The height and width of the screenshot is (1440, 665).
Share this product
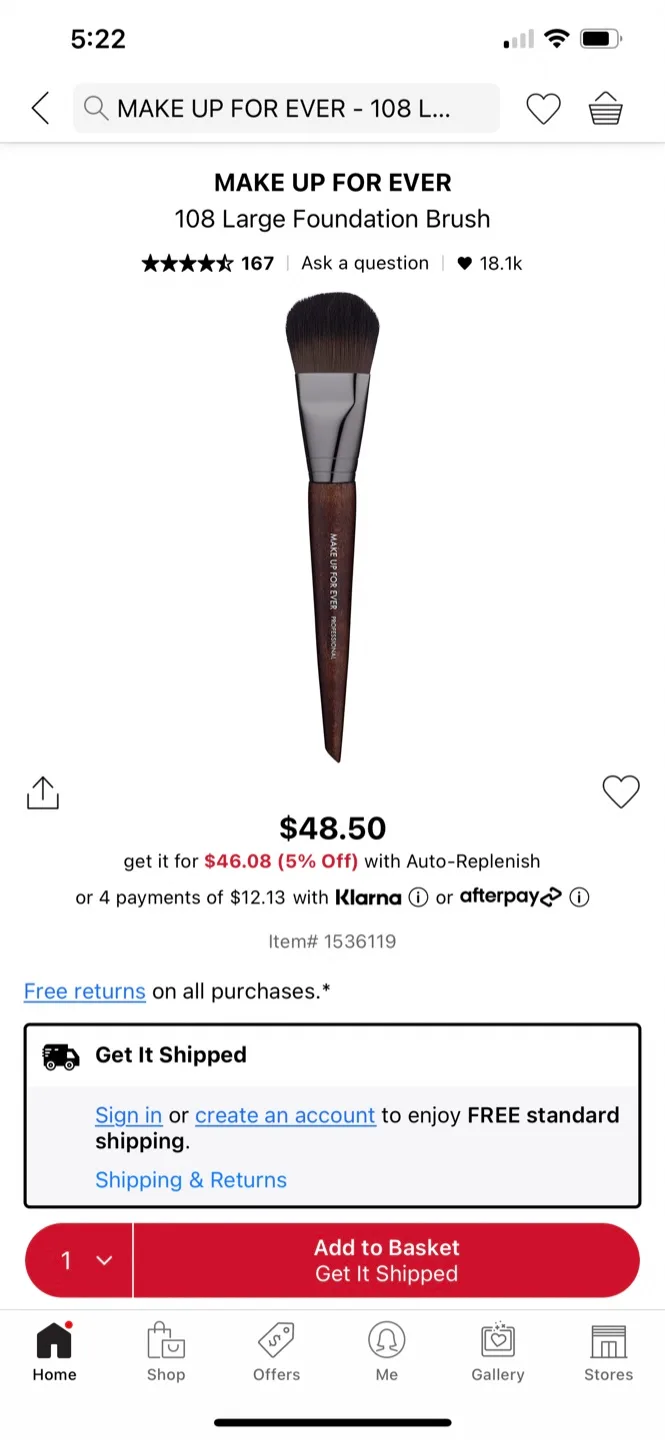42,793
